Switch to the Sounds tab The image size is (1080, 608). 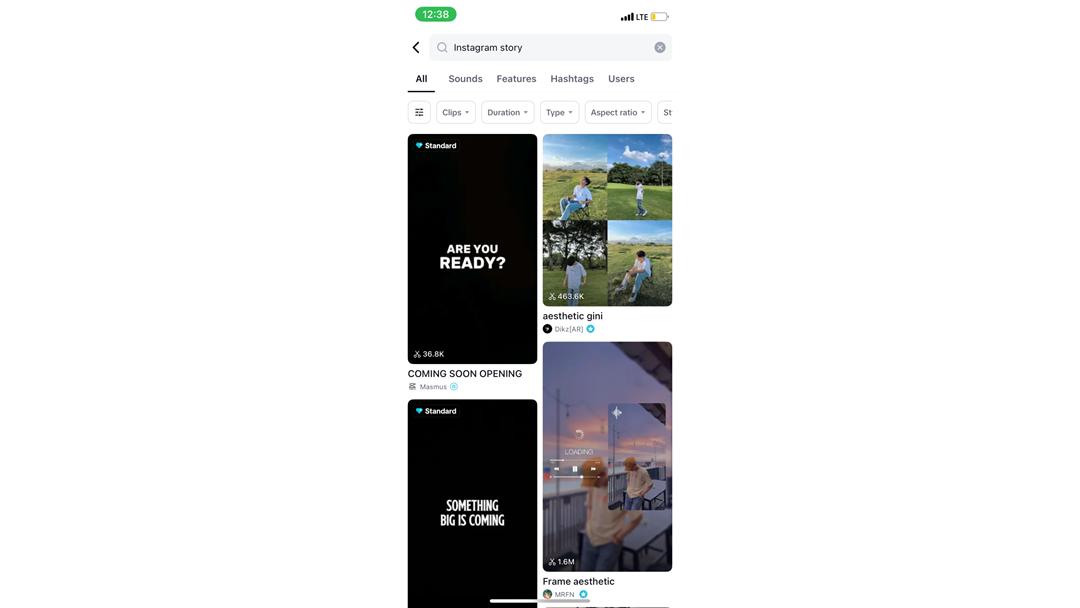pyautogui.click(x=465, y=79)
